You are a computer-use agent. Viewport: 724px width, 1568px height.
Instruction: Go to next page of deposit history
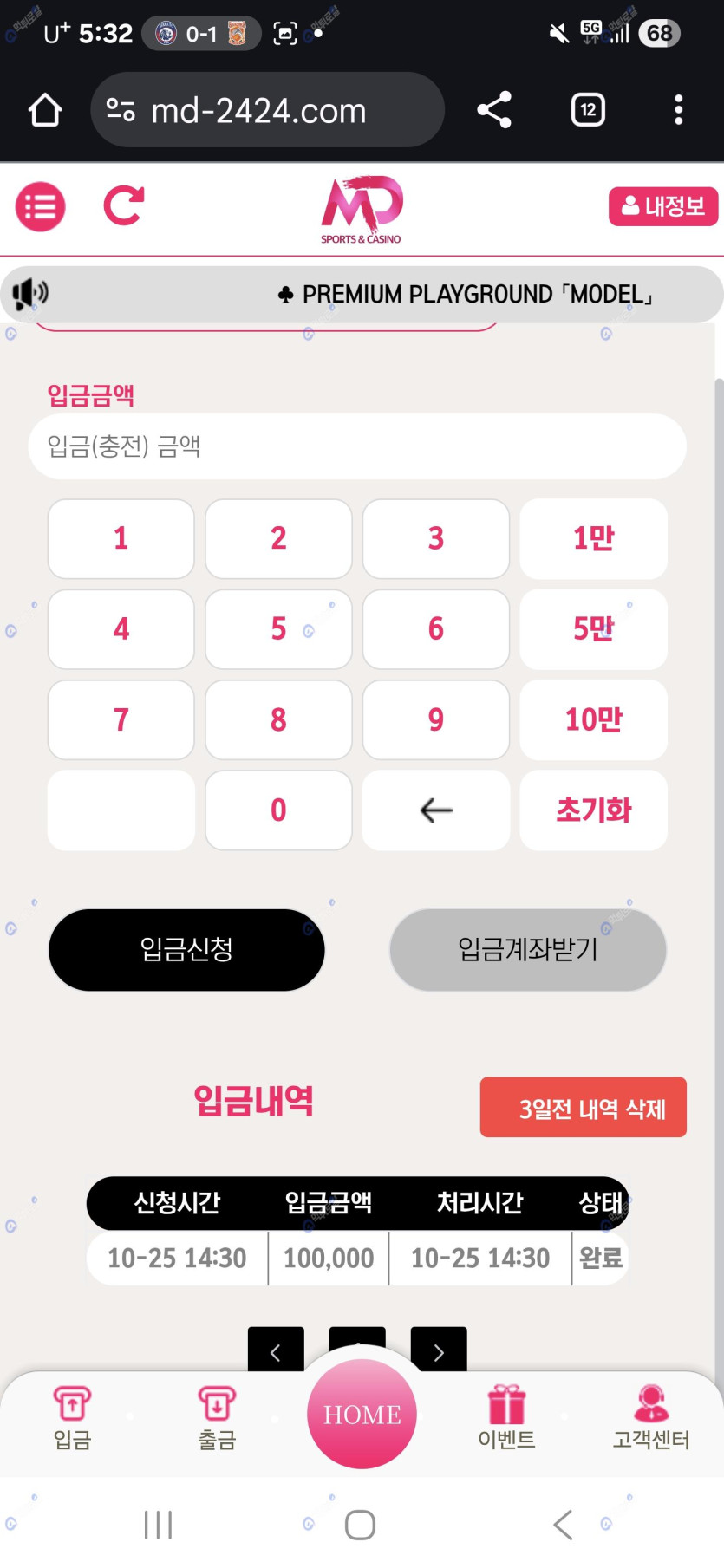click(439, 1350)
